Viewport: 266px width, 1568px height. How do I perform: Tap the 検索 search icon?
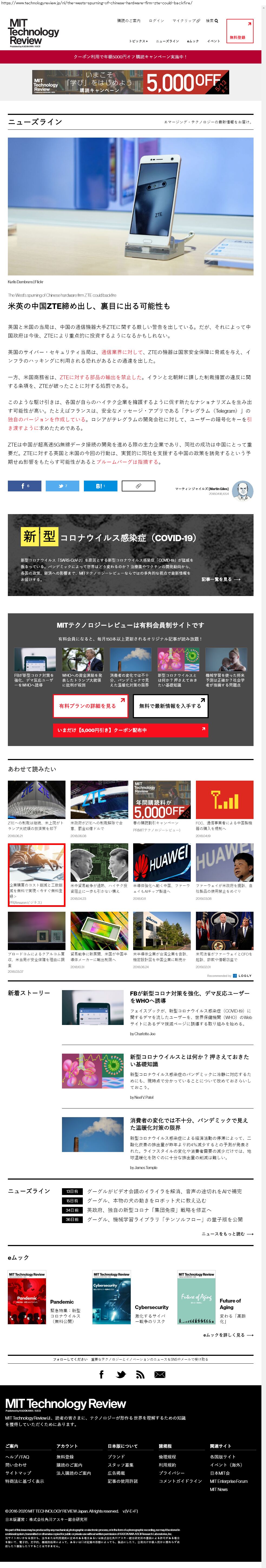coord(212,21)
